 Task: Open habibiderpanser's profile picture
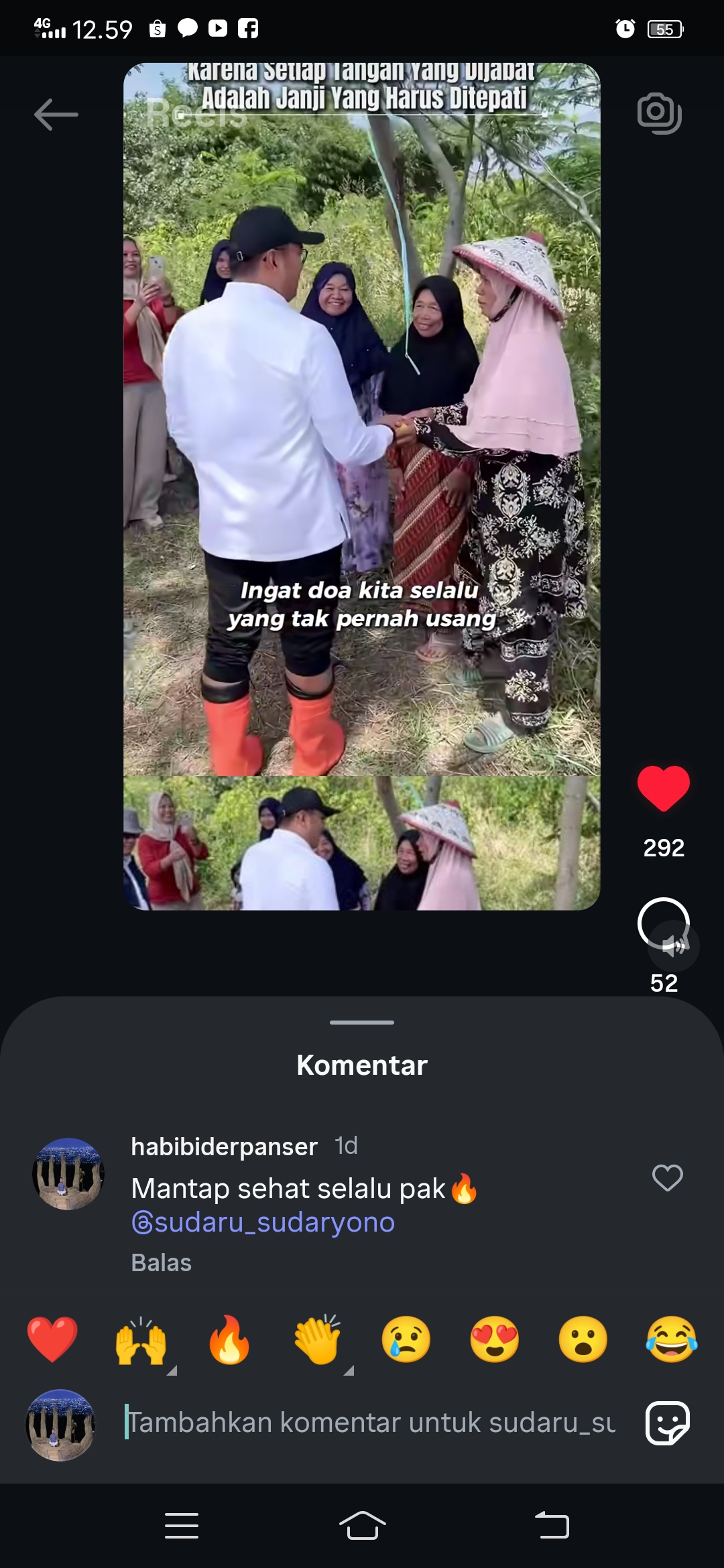tap(68, 1173)
